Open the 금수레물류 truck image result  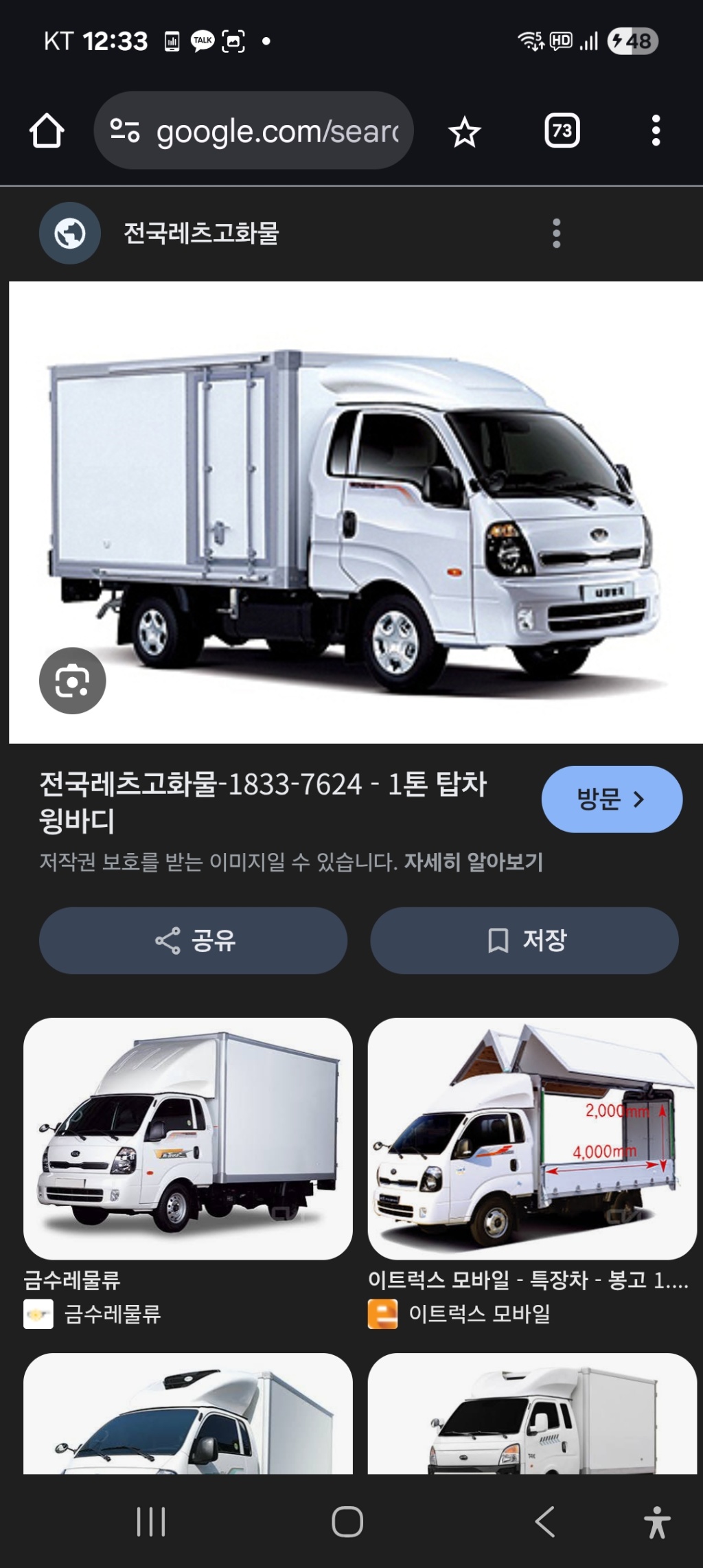pos(187,1138)
